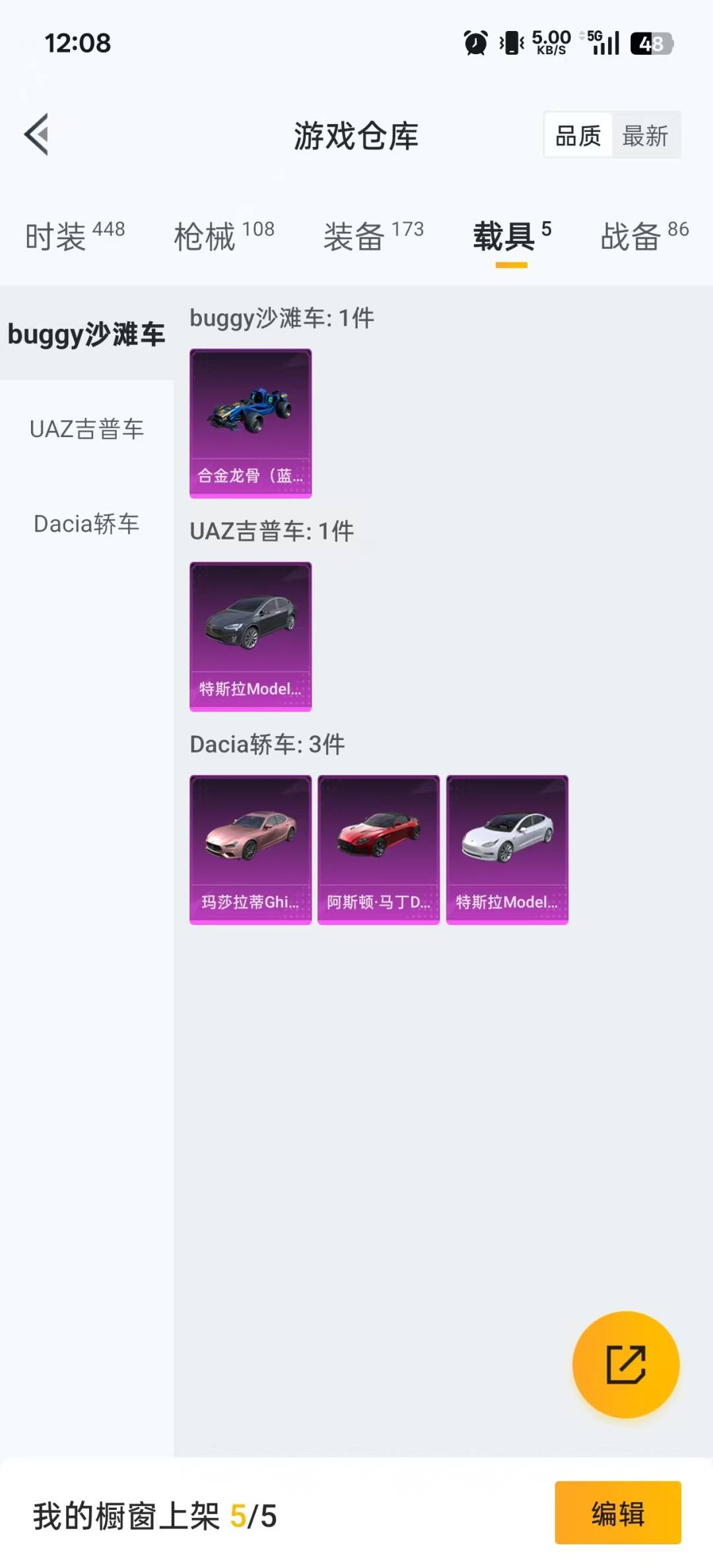Tap 我的橱窗上架 5/5 text
713x1568 pixels.
tap(153, 1515)
